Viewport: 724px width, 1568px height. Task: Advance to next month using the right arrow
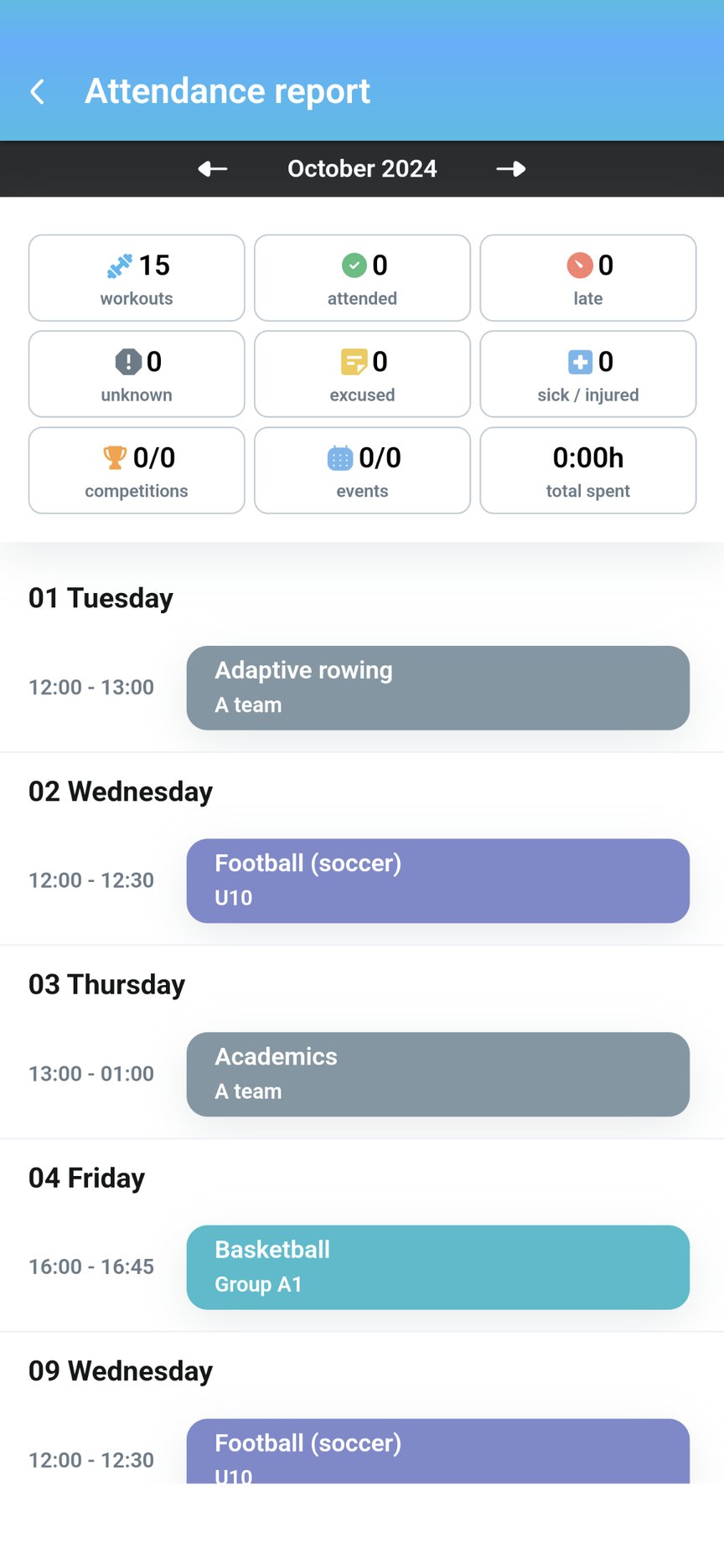point(511,168)
